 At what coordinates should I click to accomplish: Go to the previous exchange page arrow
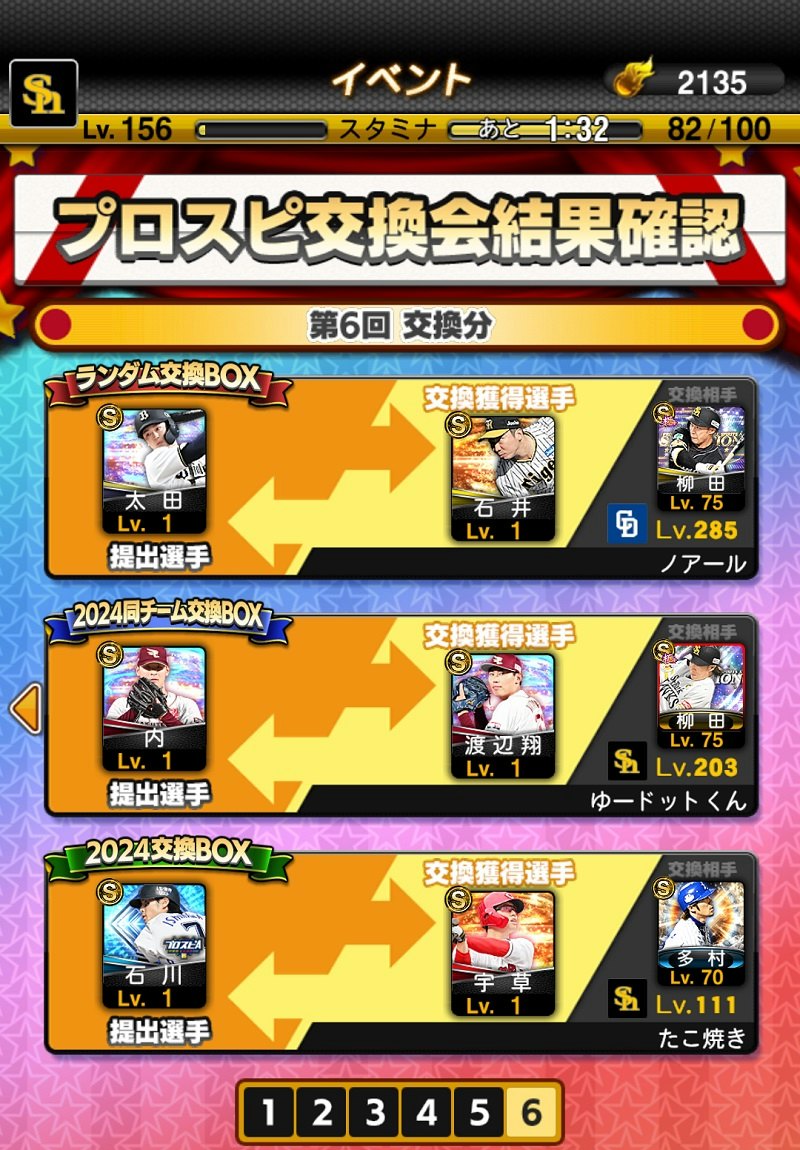[x=25, y=708]
